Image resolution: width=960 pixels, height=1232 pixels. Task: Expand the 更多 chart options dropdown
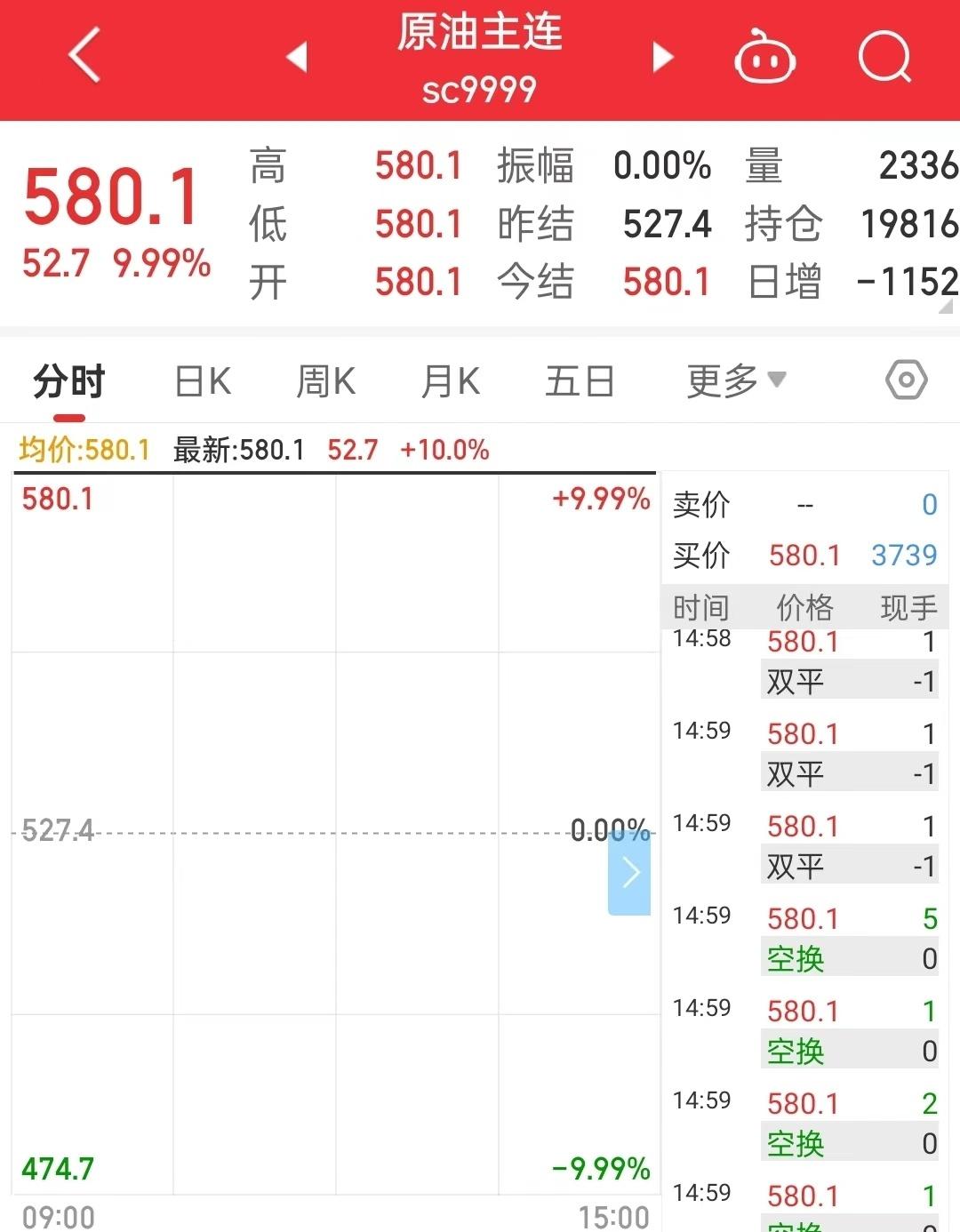click(x=736, y=382)
